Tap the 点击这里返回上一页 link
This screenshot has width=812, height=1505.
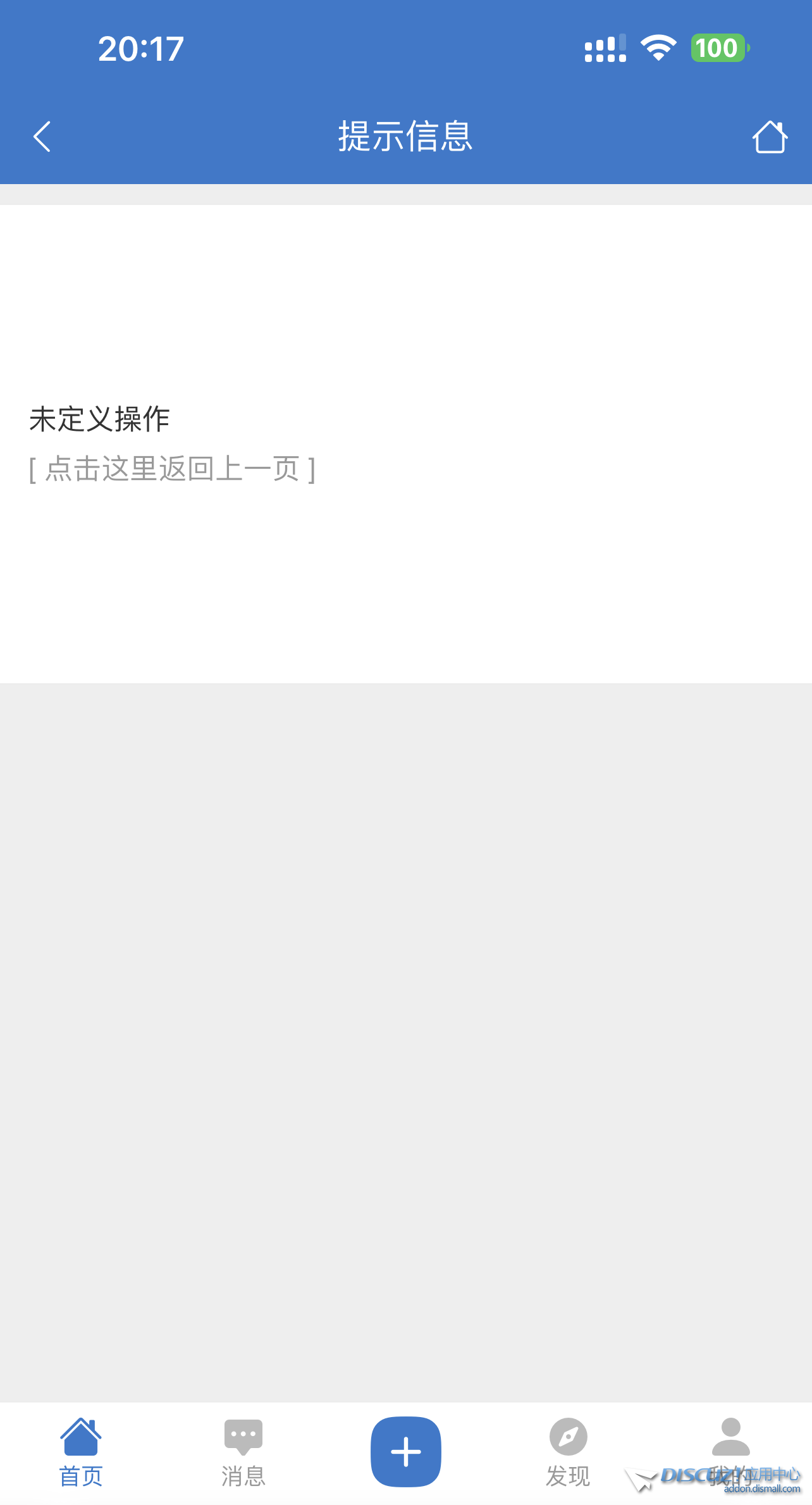[x=172, y=469]
